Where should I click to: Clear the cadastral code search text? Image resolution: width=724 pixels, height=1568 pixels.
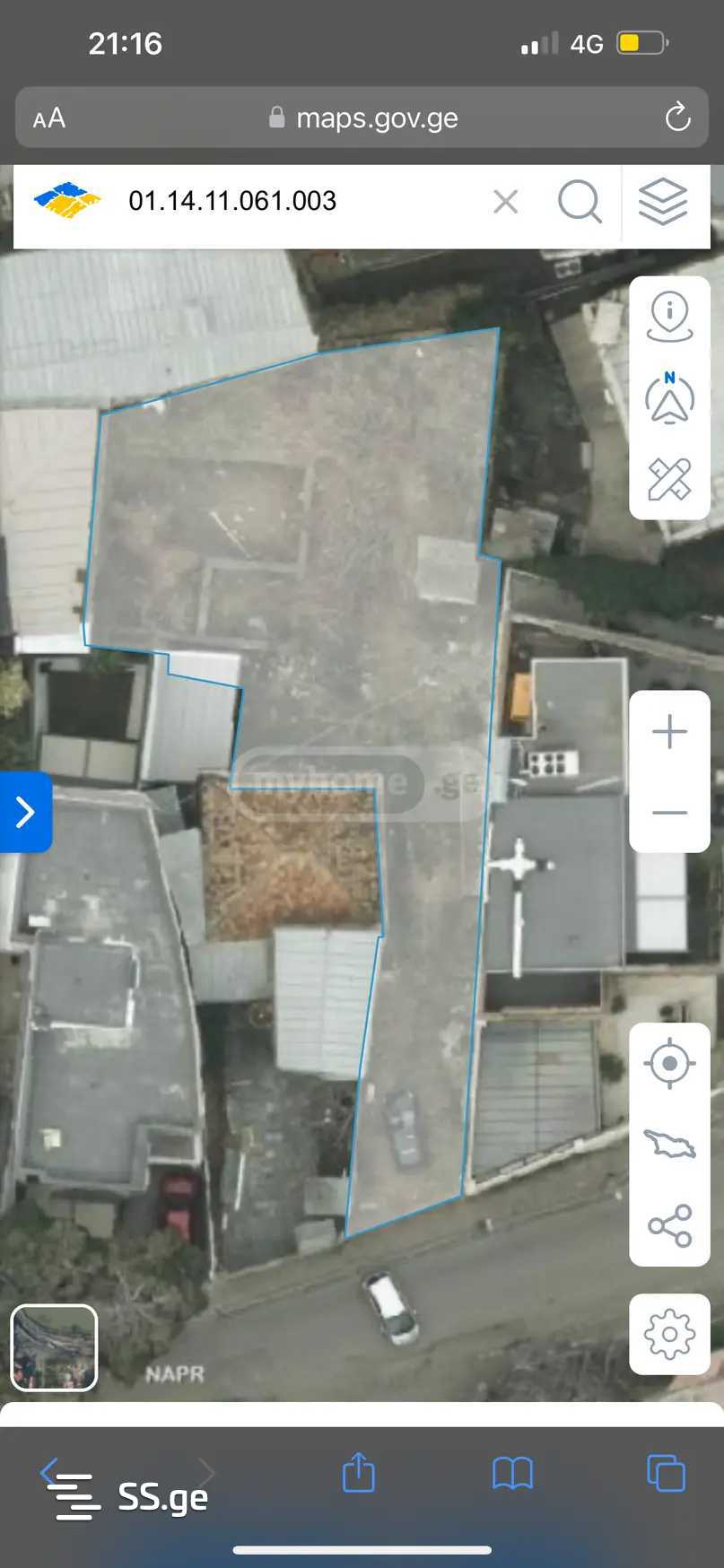click(506, 202)
